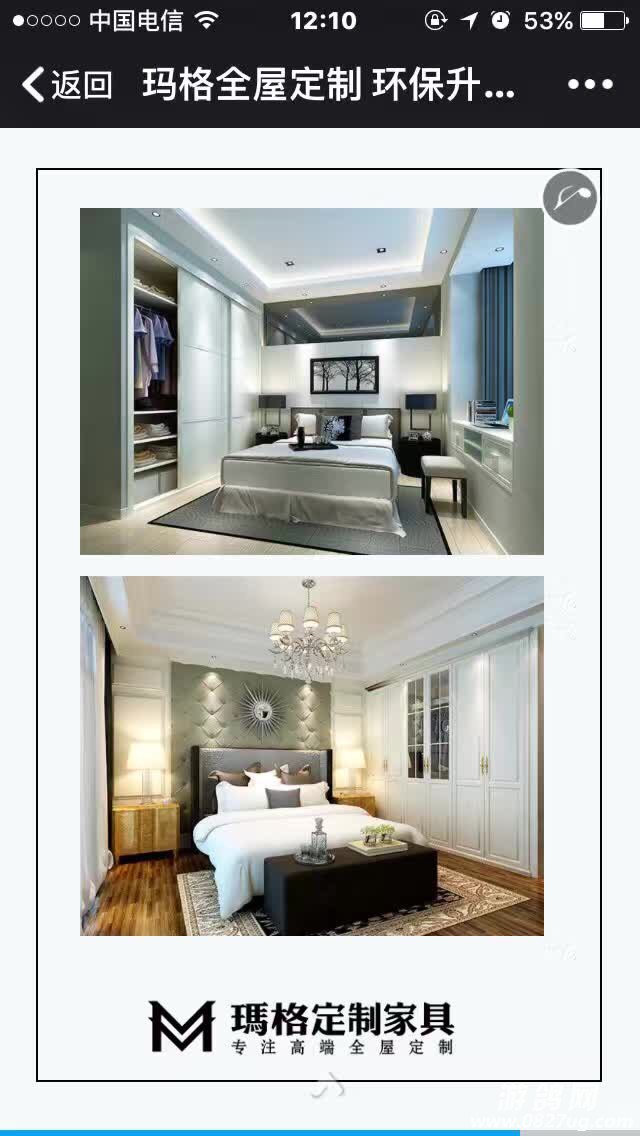
Task: Tap the round floating icon on the poster
Action: (570, 198)
